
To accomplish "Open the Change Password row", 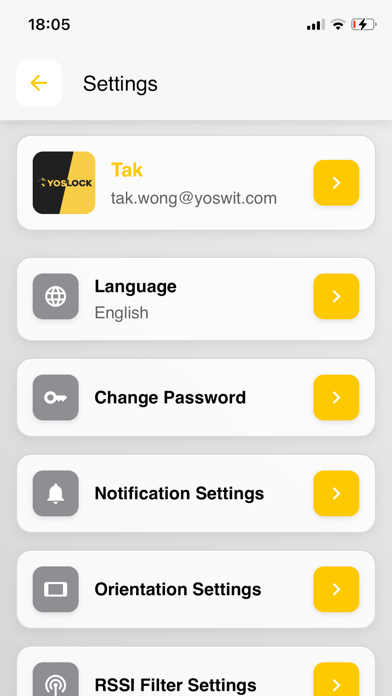I will pyautogui.click(x=196, y=397).
